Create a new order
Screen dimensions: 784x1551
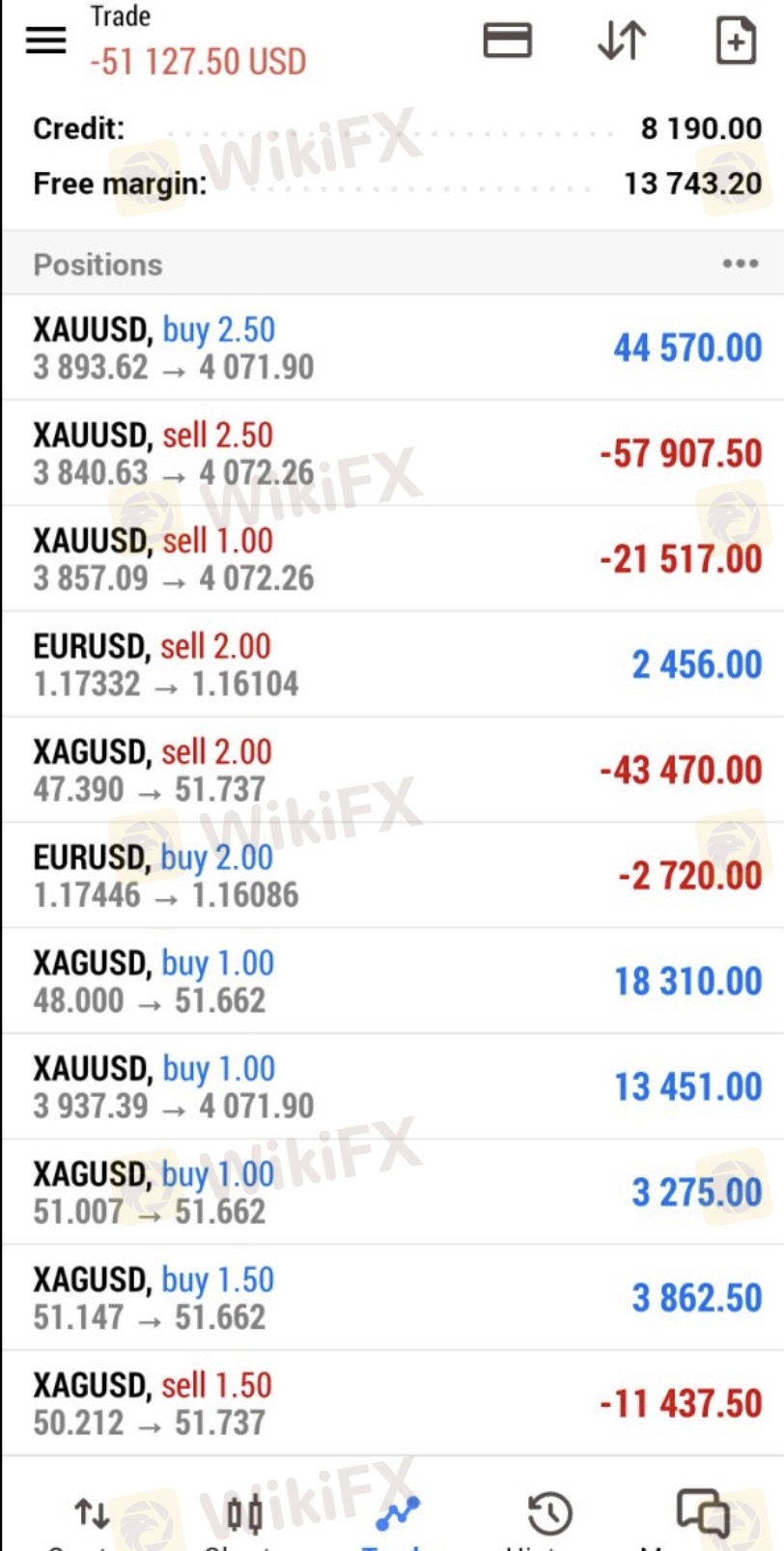(x=736, y=41)
